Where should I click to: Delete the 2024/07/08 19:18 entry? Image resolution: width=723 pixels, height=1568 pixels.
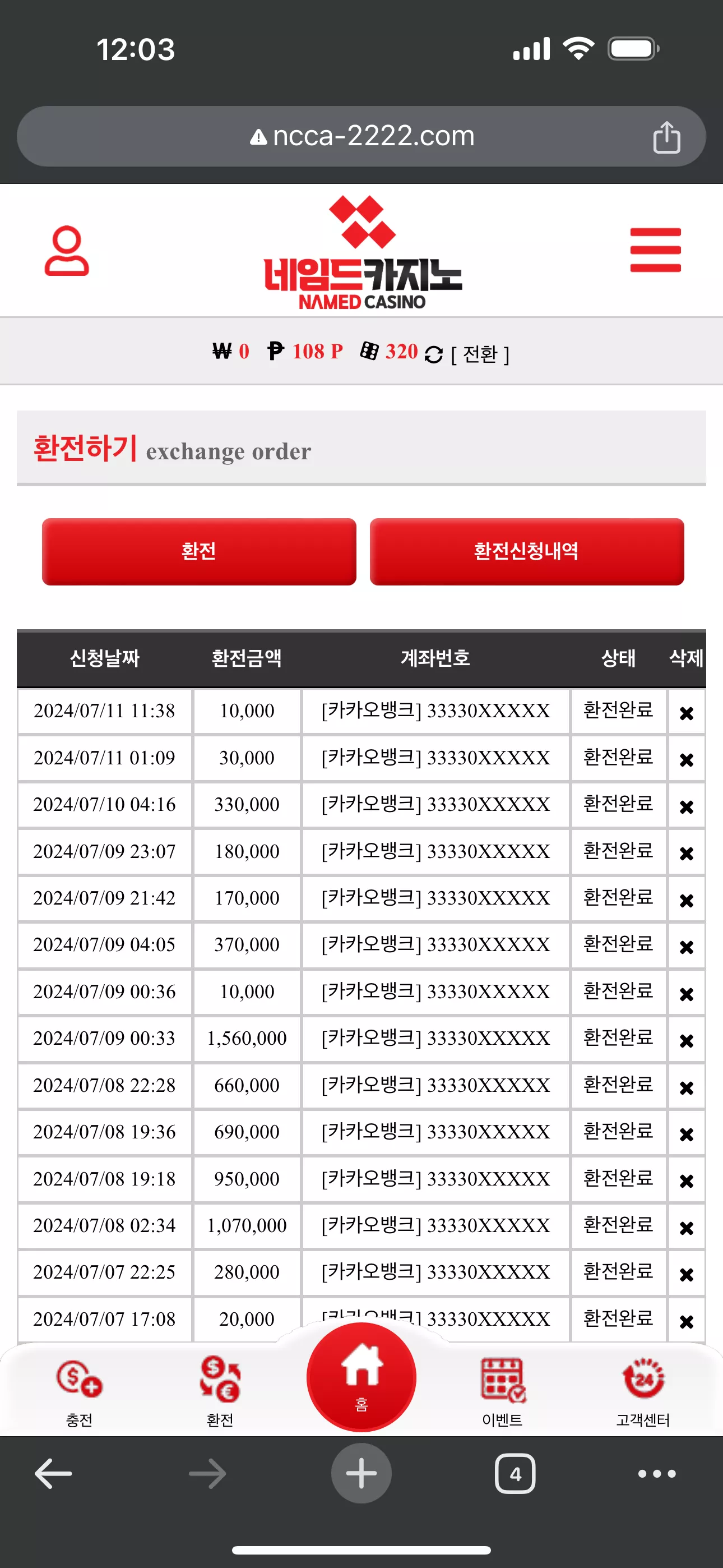[x=687, y=1181]
